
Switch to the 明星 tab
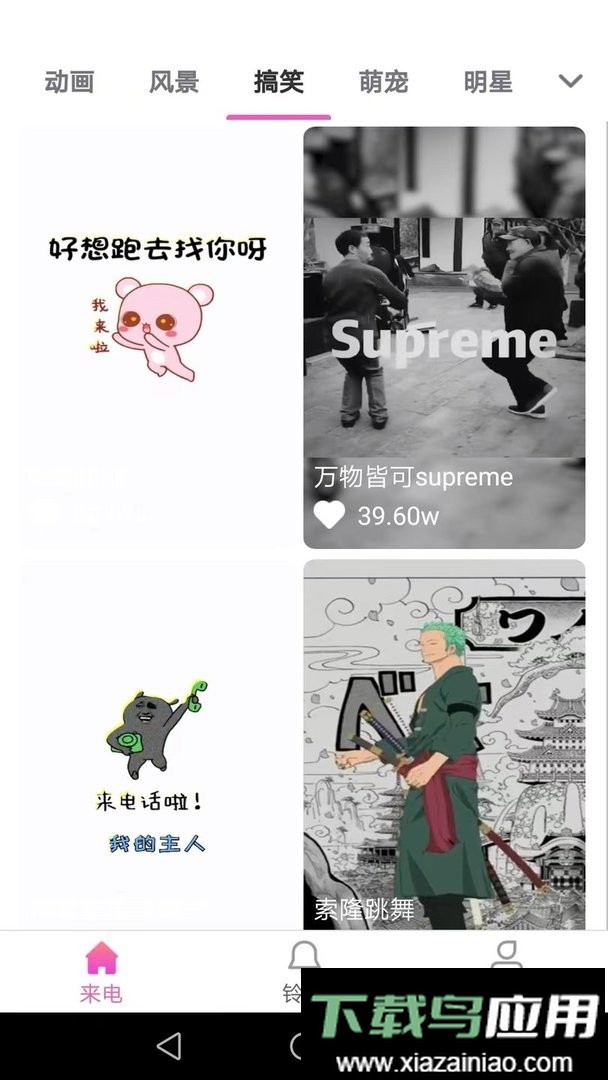tap(488, 82)
